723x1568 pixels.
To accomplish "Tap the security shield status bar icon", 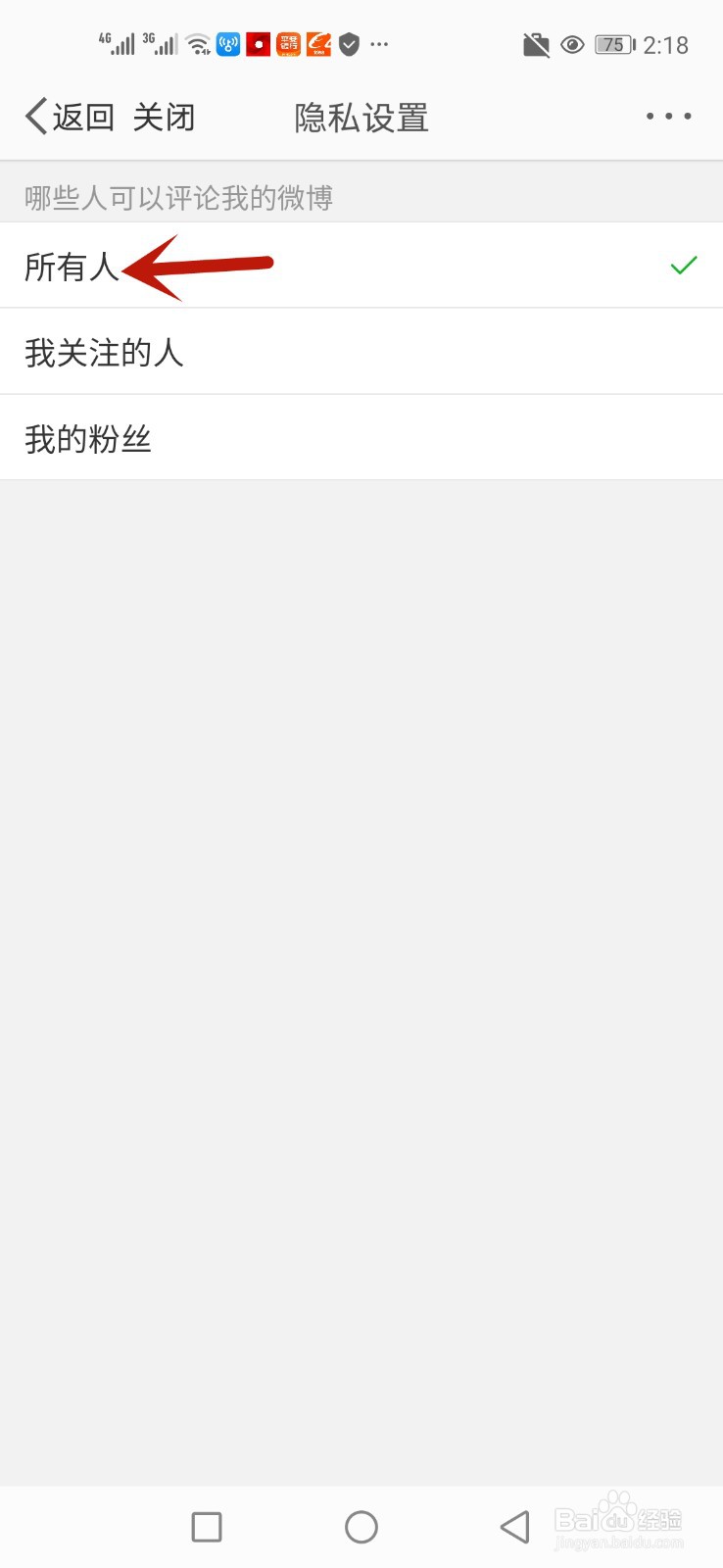I will [x=348, y=43].
